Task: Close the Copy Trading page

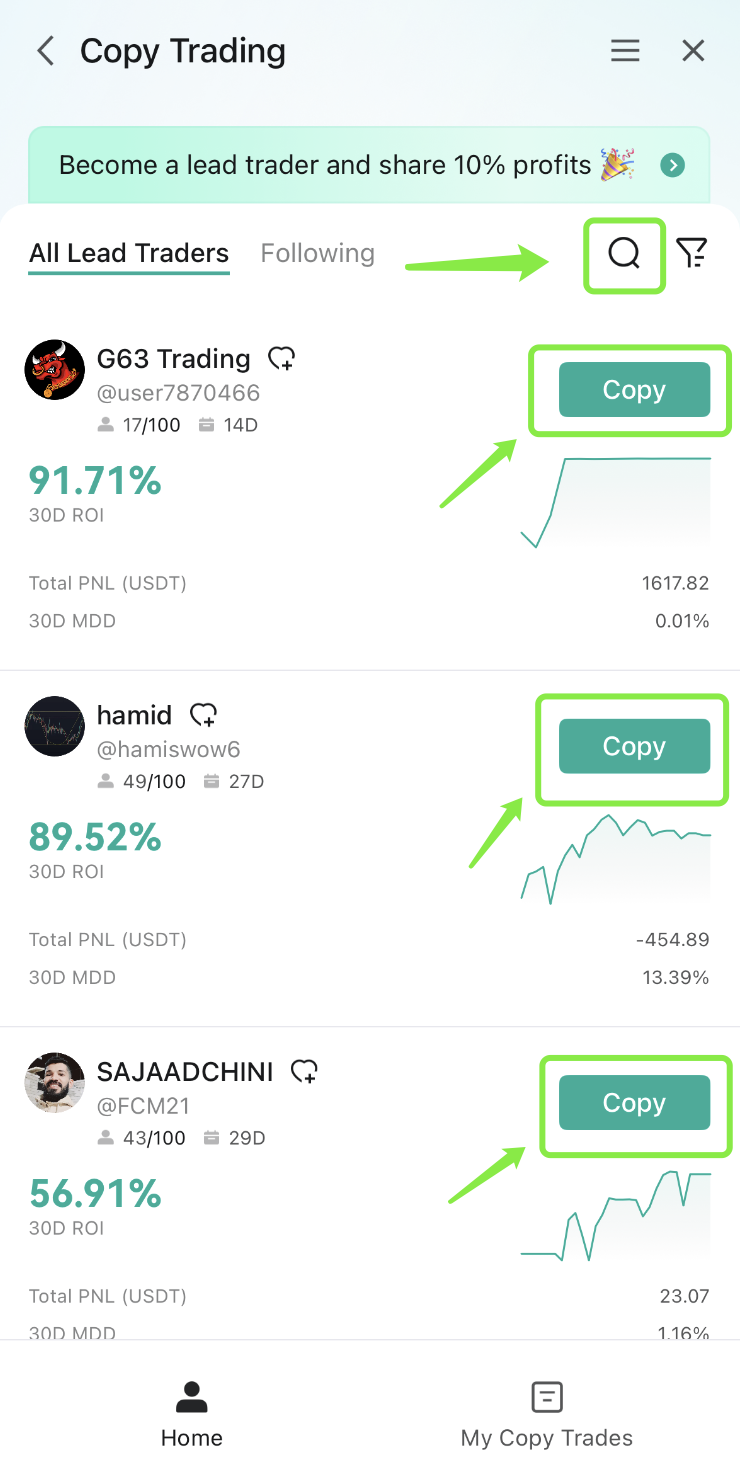Action: [x=693, y=51]
